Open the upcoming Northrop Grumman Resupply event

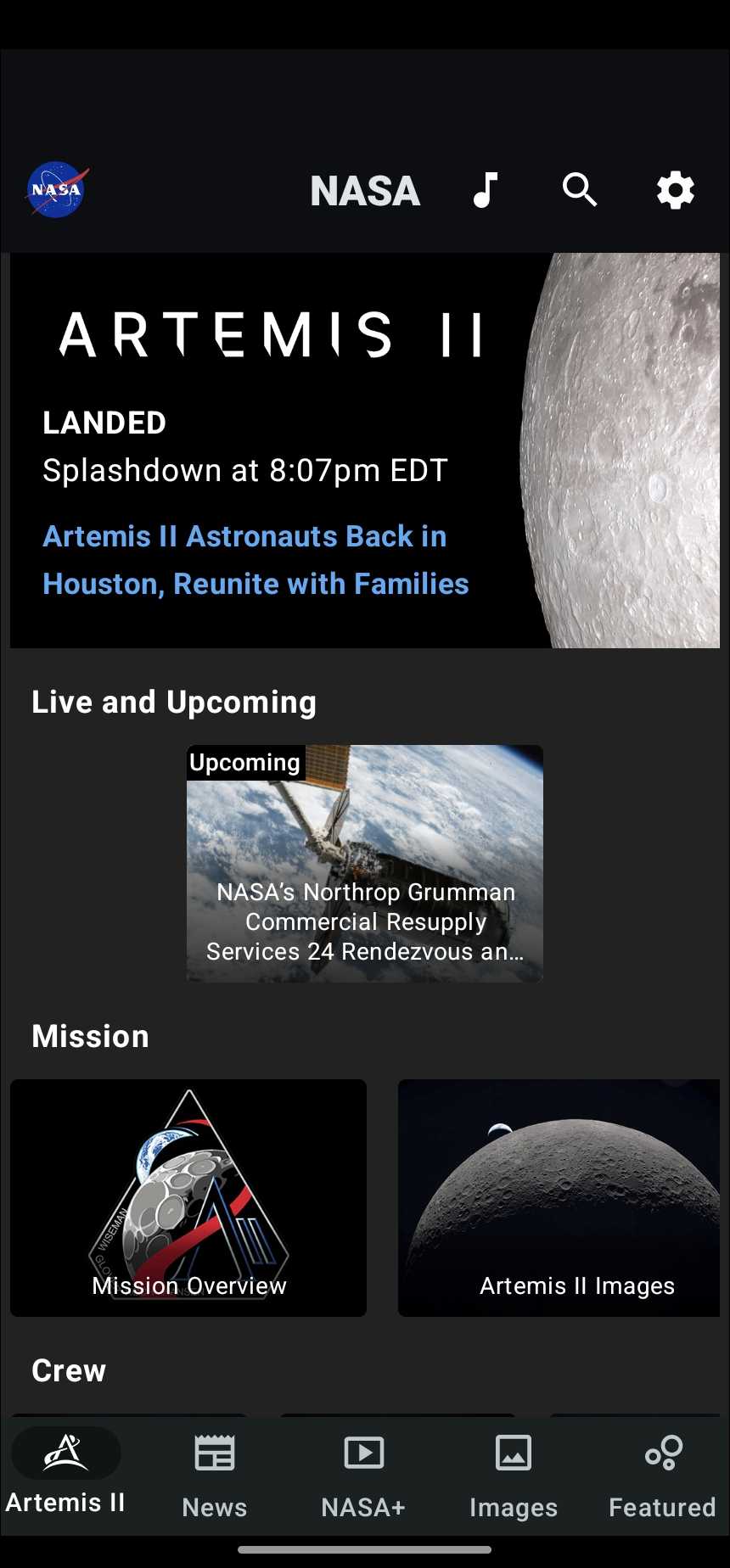(x=365, y=864)
